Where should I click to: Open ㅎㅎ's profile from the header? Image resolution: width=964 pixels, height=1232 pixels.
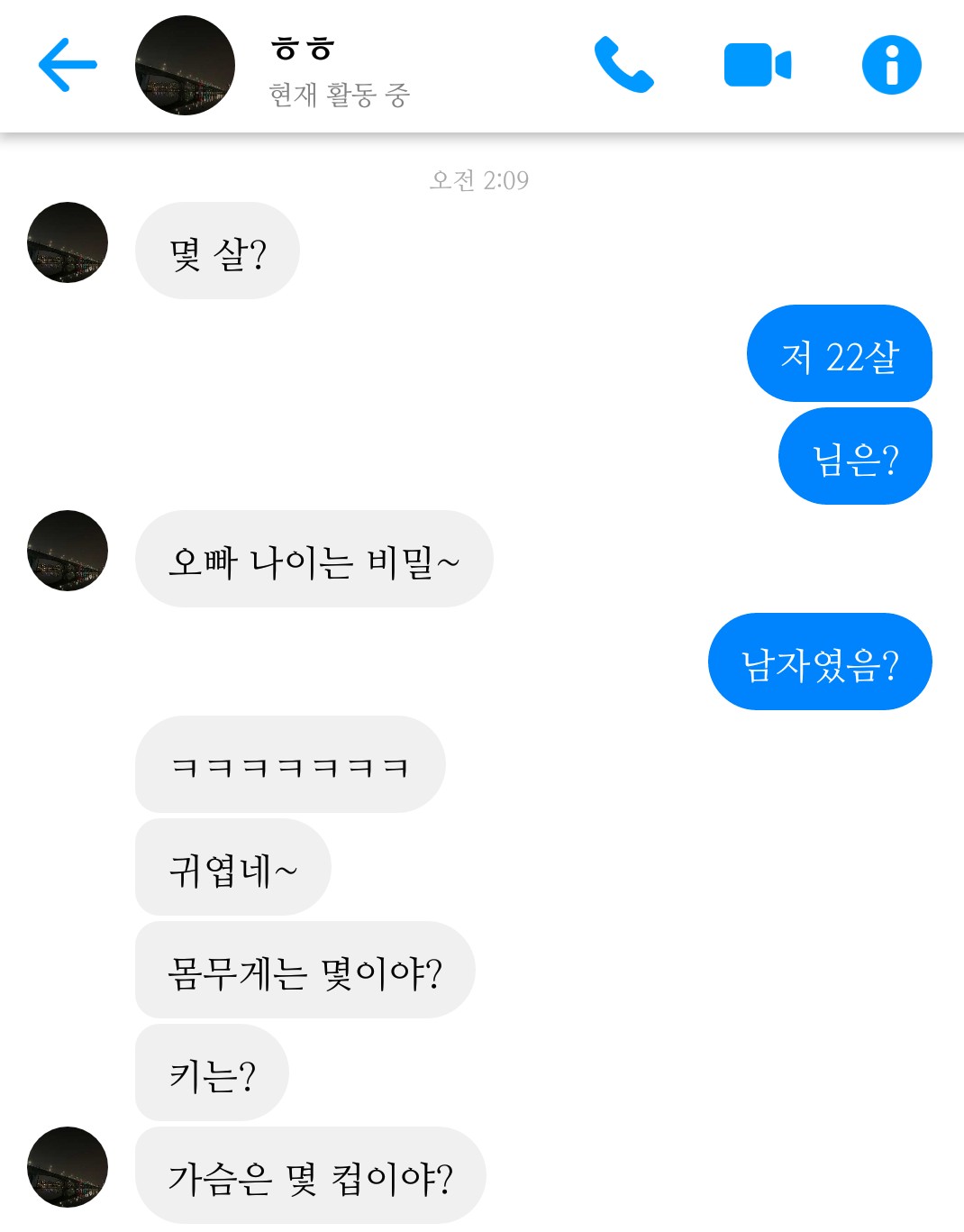(x=185, y=65)
